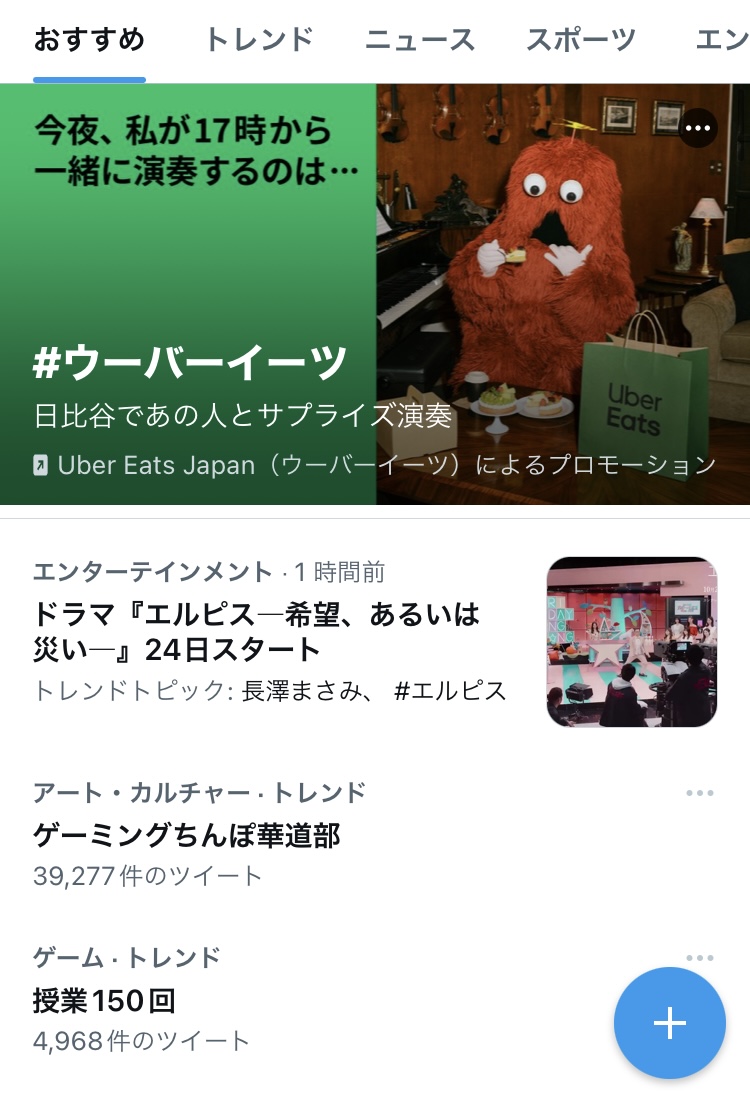750x1096 pixels.
Task: Switch to the ニュース tab
Action: tap(419, 40)
